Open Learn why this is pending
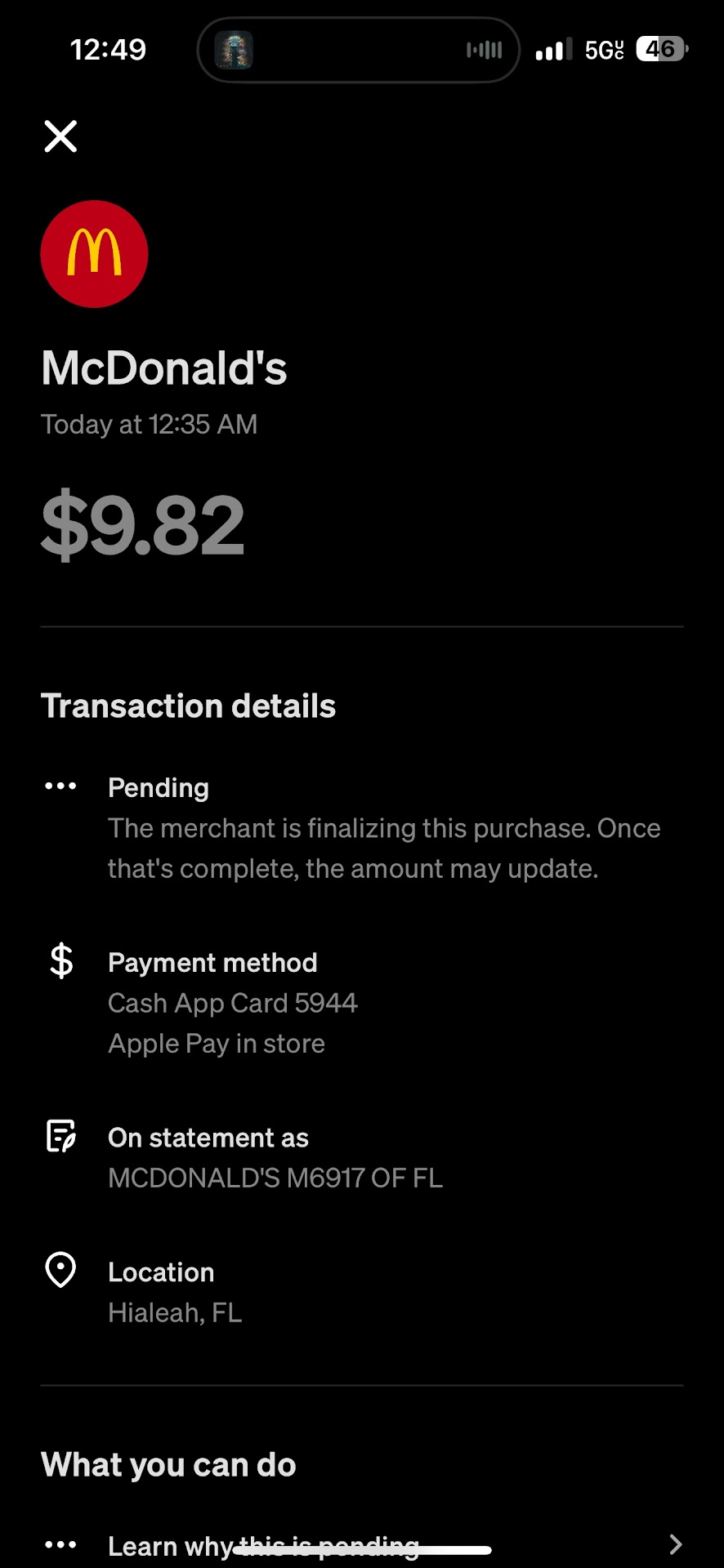 [361, 1544]
